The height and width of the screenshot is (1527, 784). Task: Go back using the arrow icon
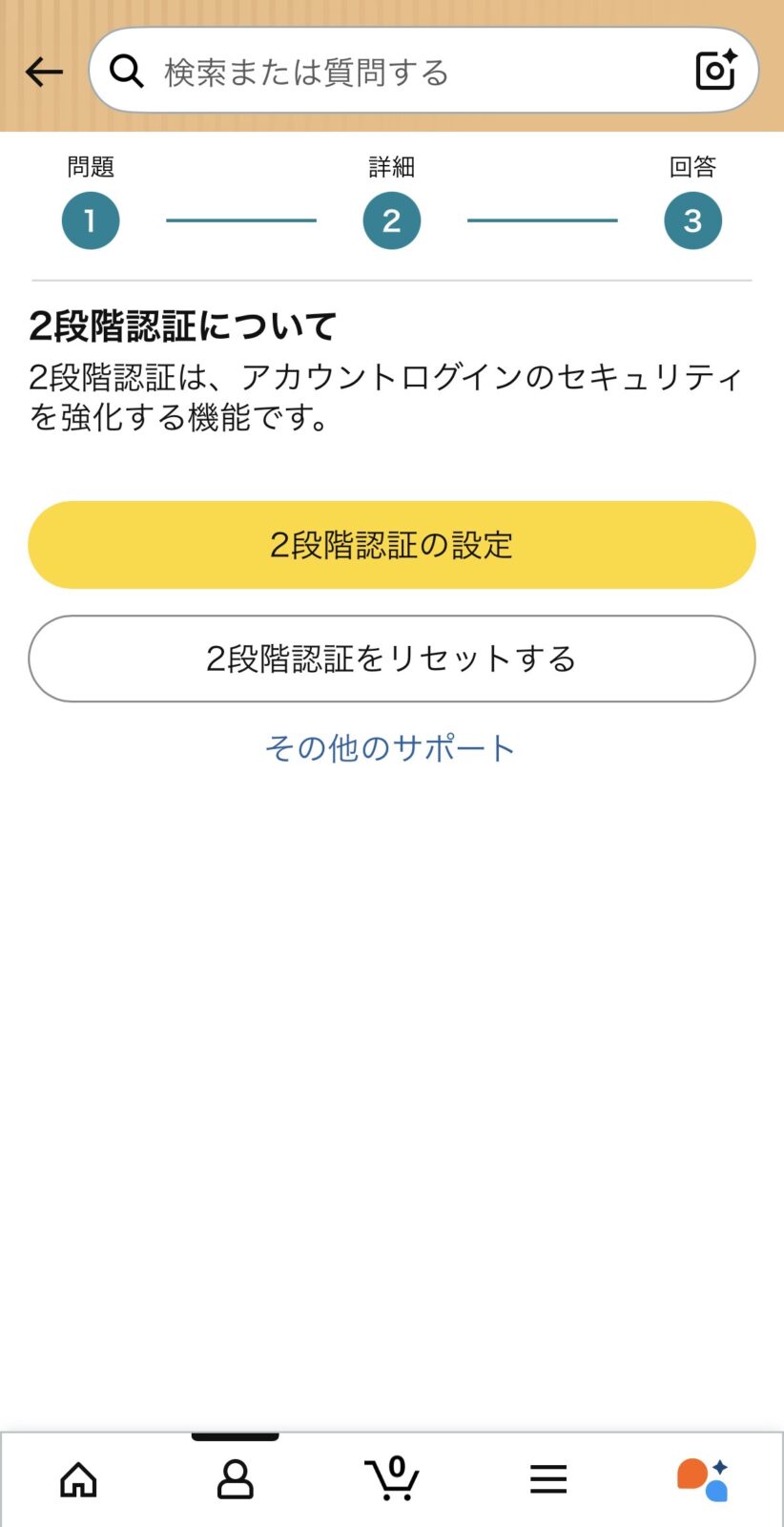[x=44, y=72]
